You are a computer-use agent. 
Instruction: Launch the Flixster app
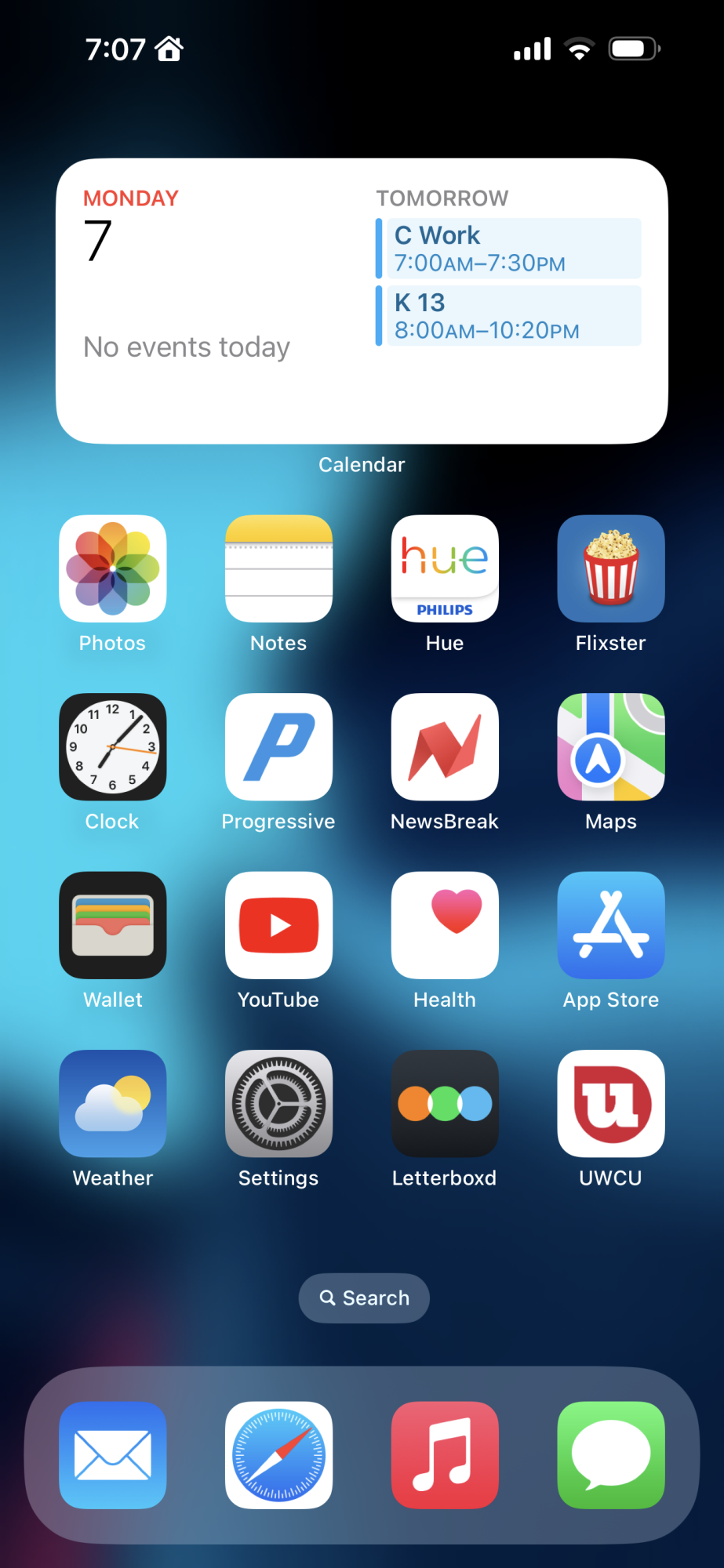click(611, 568)
